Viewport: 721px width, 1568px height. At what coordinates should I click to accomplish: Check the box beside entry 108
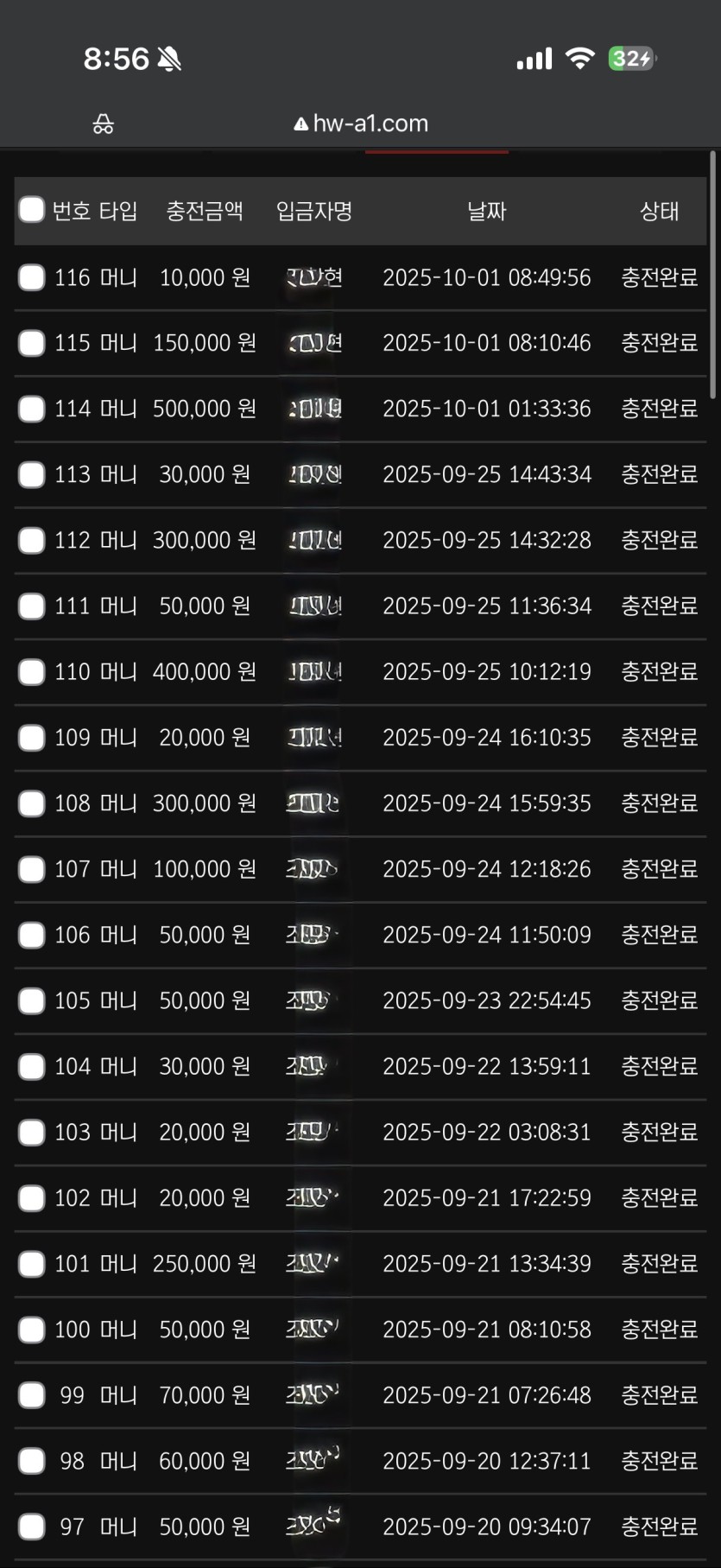tap(32, 803)
